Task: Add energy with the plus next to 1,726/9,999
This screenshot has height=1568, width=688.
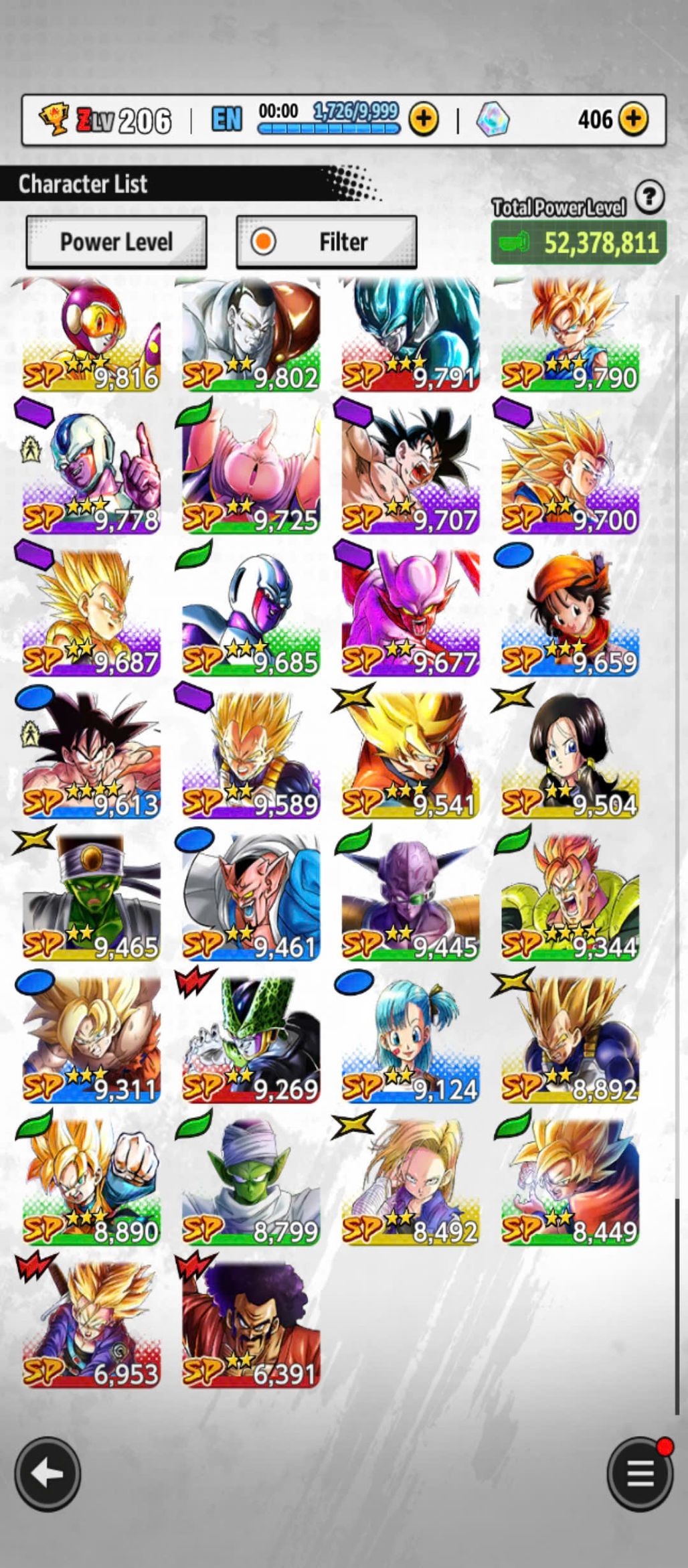Action: coord(424,120)
